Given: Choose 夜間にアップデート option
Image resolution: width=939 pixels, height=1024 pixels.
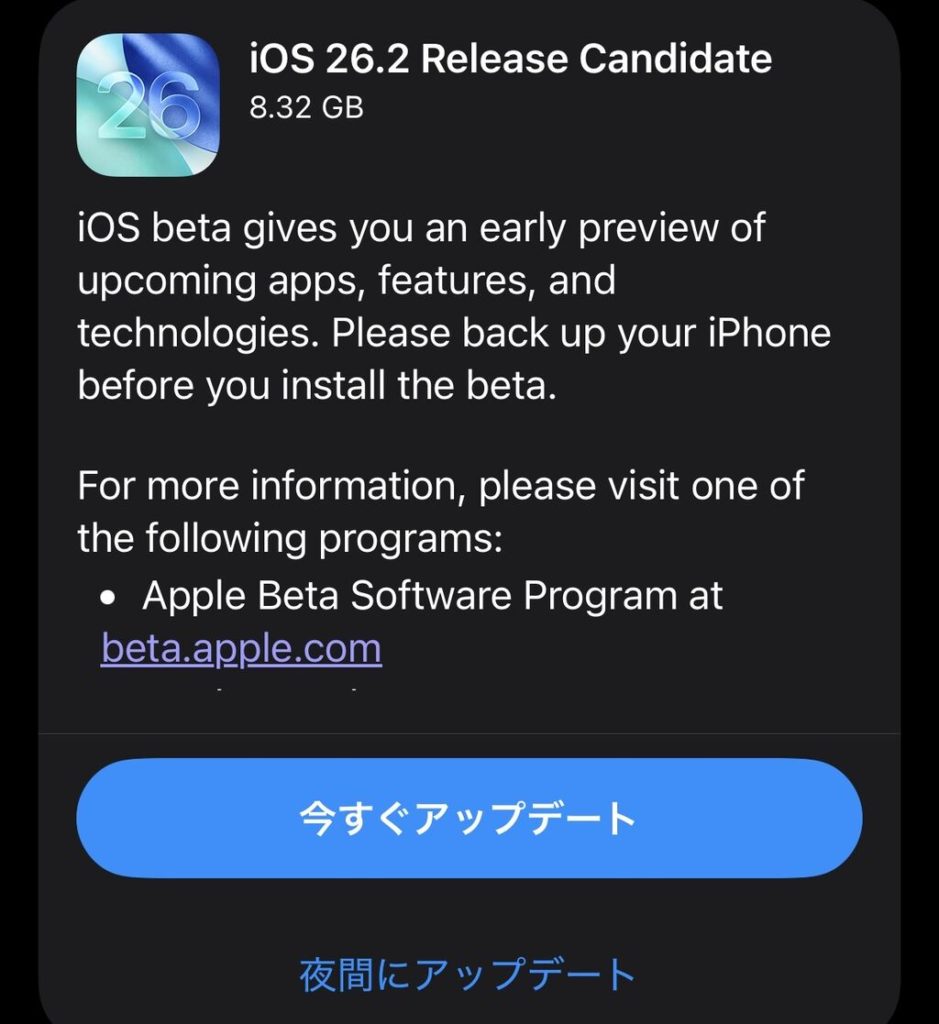Looking at the screenshot, I should (468, 974).
